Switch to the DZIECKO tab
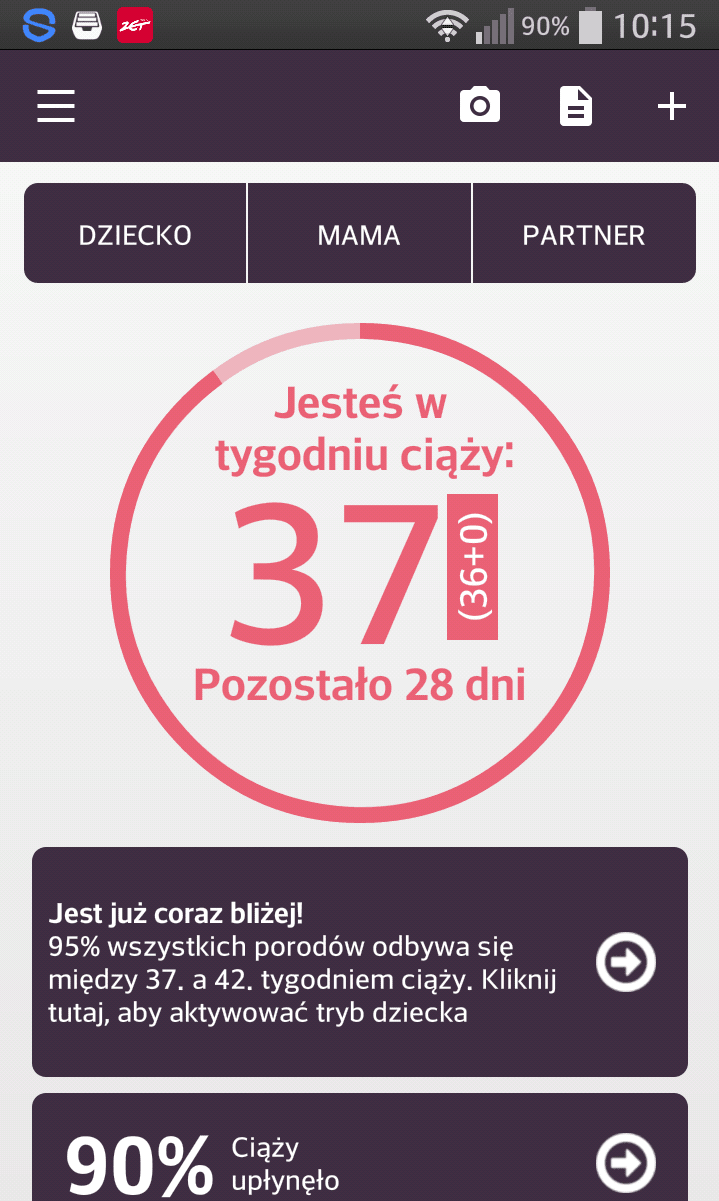719x1201 pixels. click(x=135, y=235)
